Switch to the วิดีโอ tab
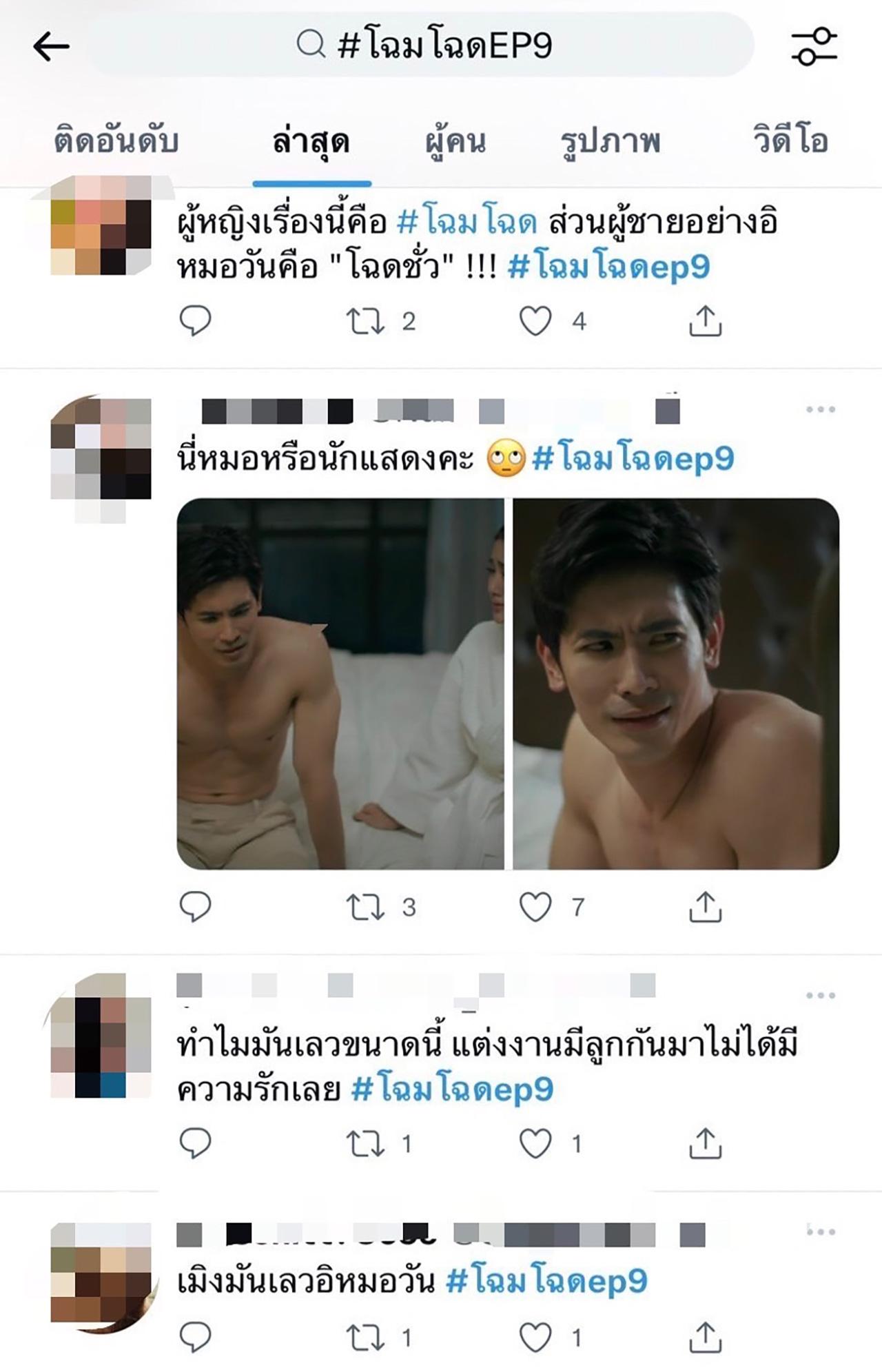 pyautogui.click(x=790, y=141)
